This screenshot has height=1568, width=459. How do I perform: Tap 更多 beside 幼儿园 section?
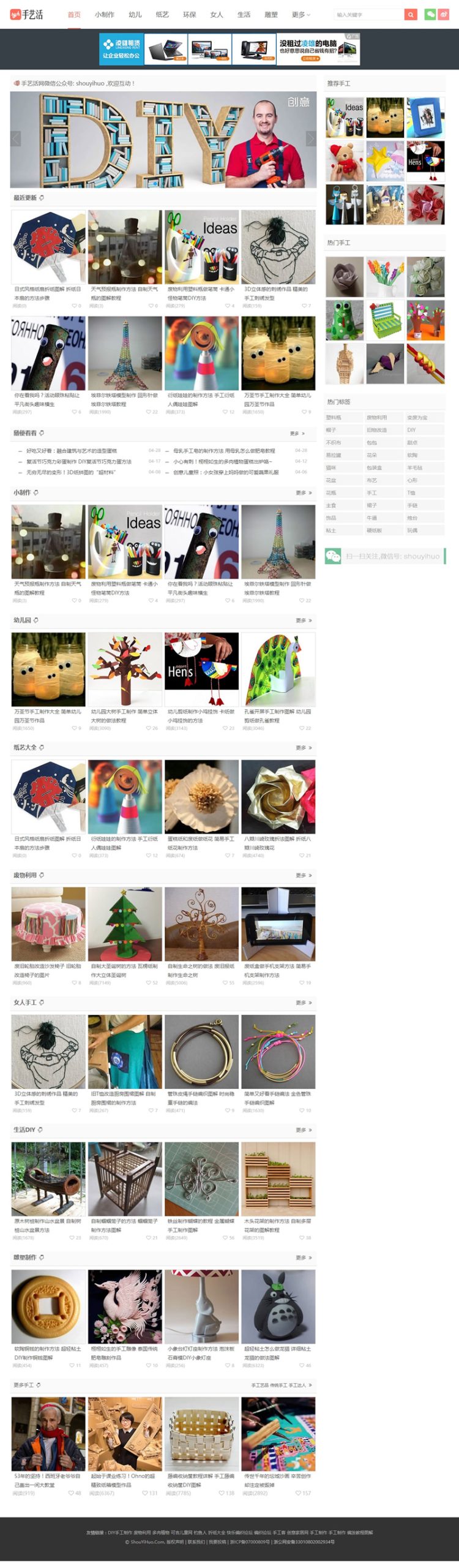point(303,620)
